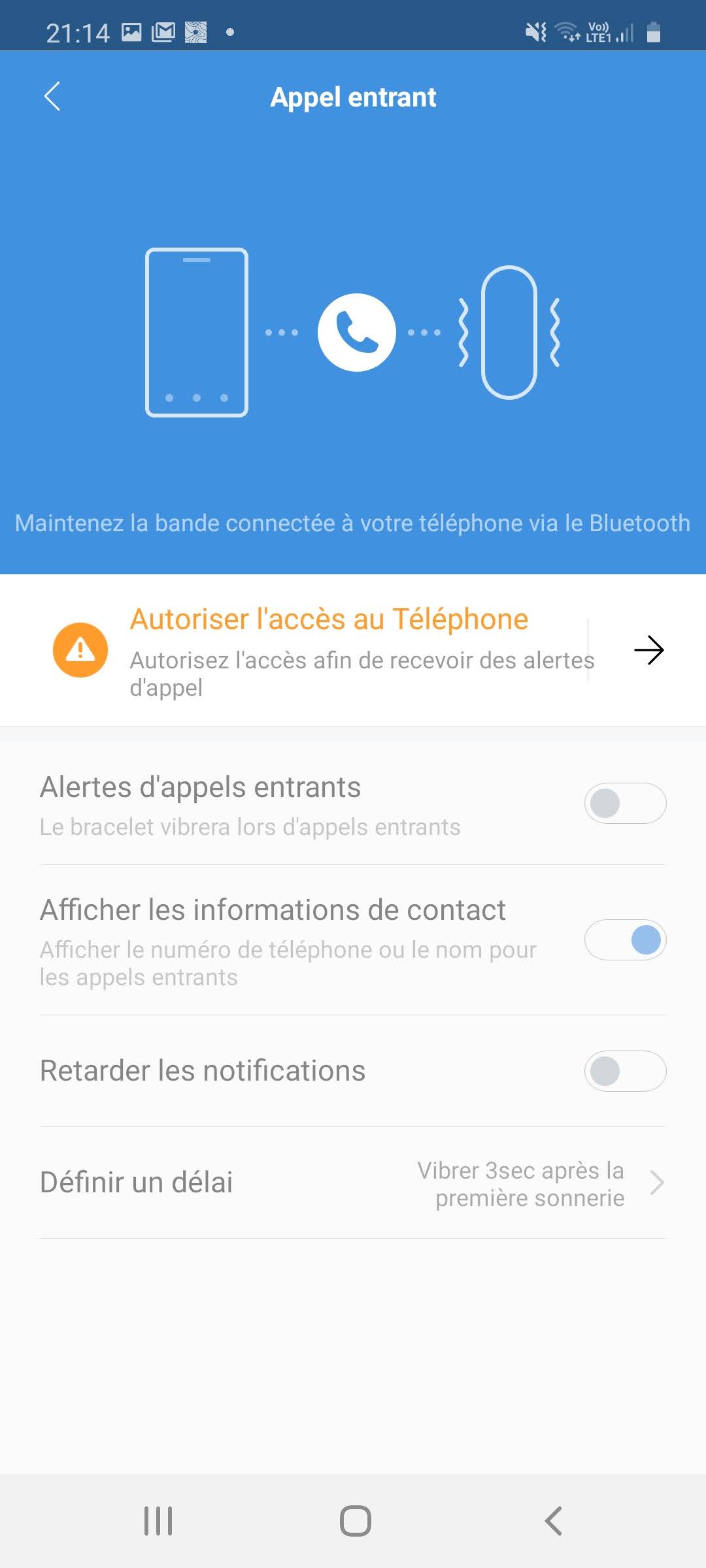Go back from Appel entrant screen
This screenshot has height=1568, width=706.
tap(52, 97)
